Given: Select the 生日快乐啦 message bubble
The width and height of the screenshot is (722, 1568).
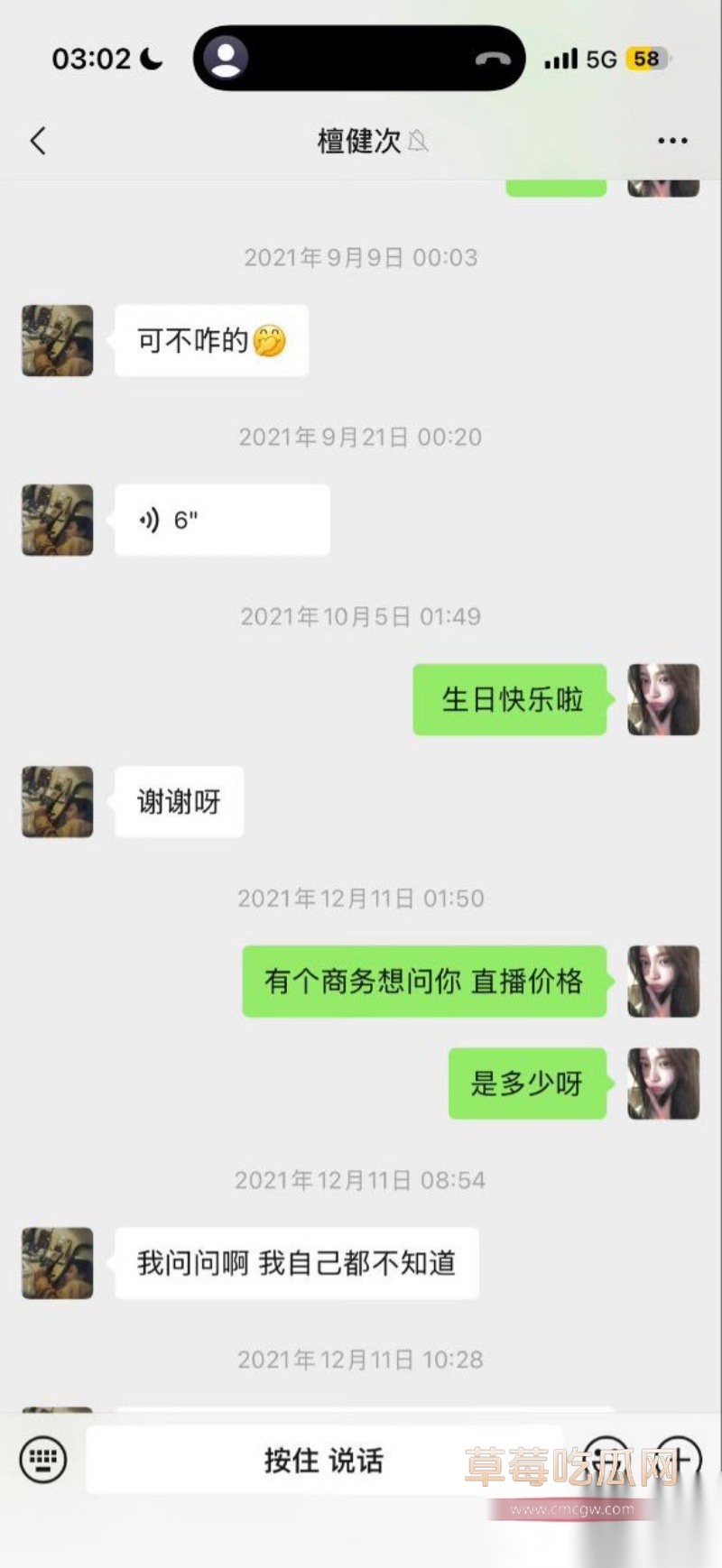Looking at the screenshot, I should point(509,700).
